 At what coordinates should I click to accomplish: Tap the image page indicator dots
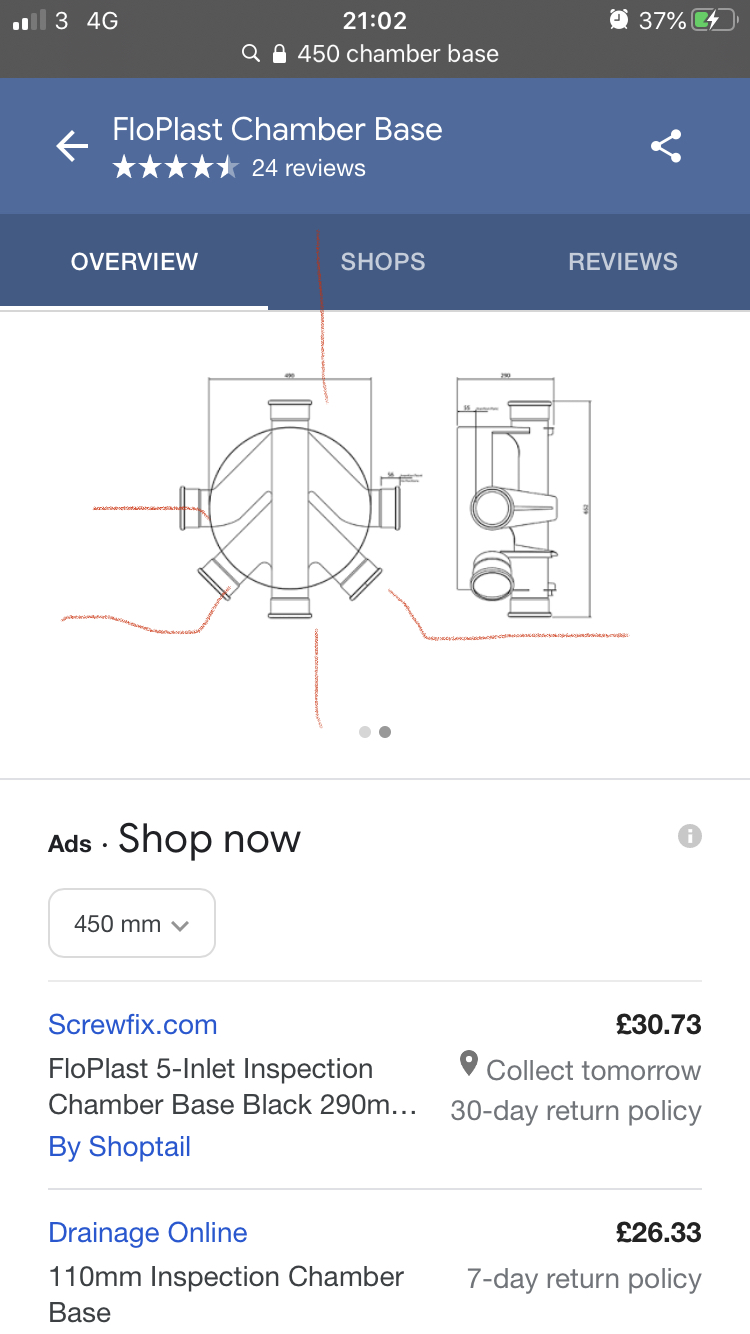pyautogui.click(x=375, y=732)
